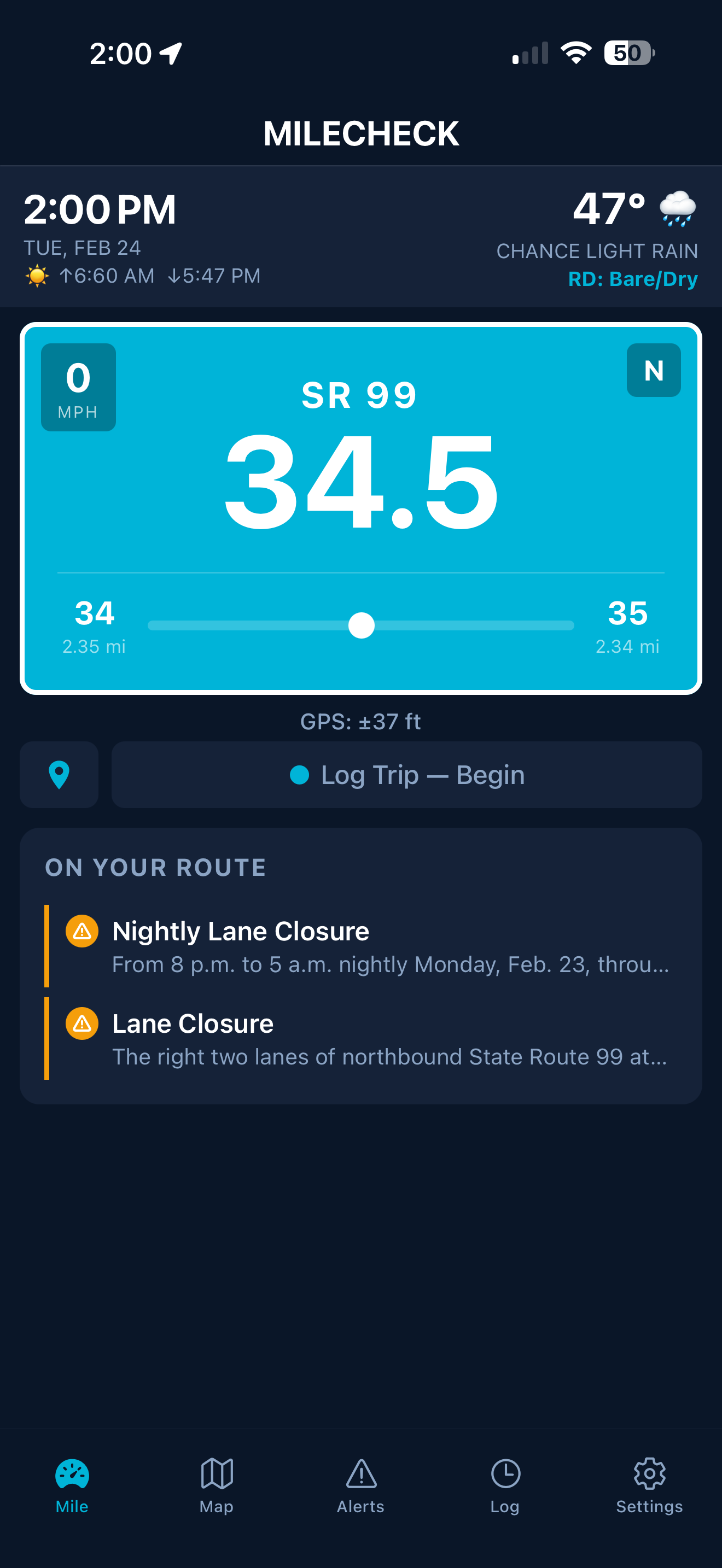Select the Settings gear icon
Viewport: 722px width, 1568px height.
[649, 1472]
